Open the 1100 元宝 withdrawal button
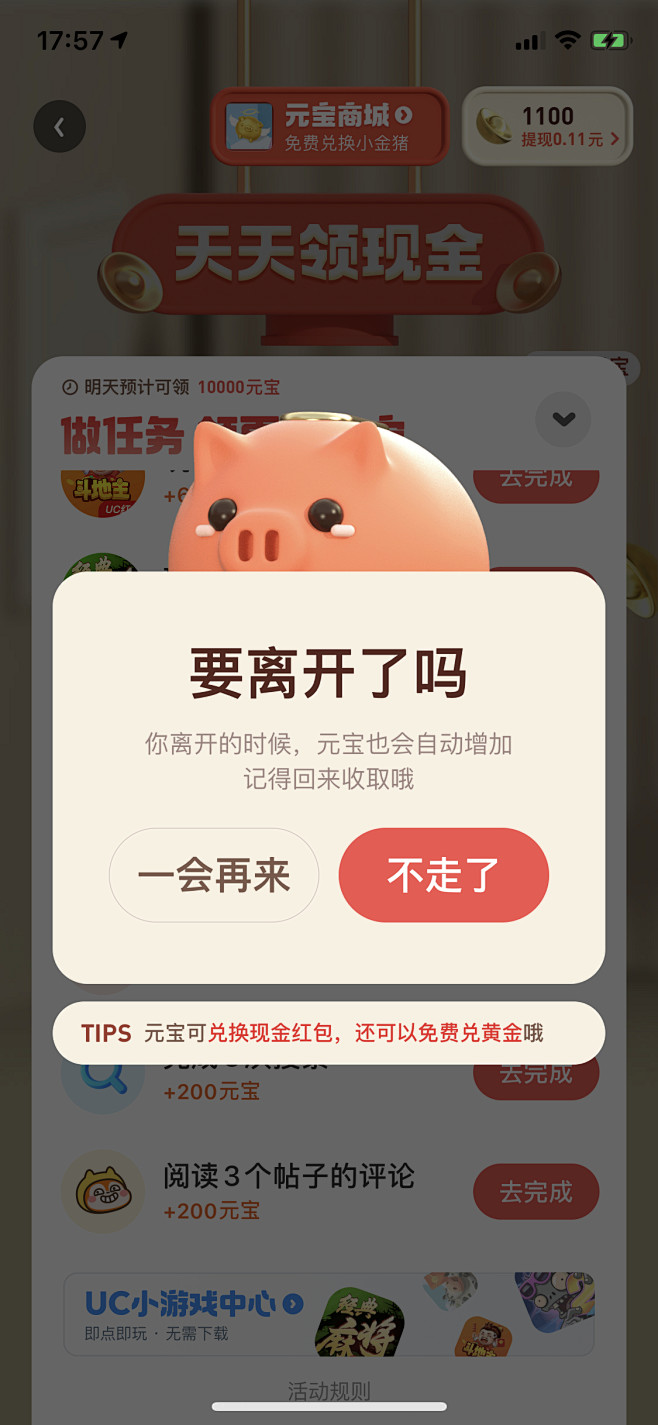The image size is (658, 1425). (x=548, y=127)
